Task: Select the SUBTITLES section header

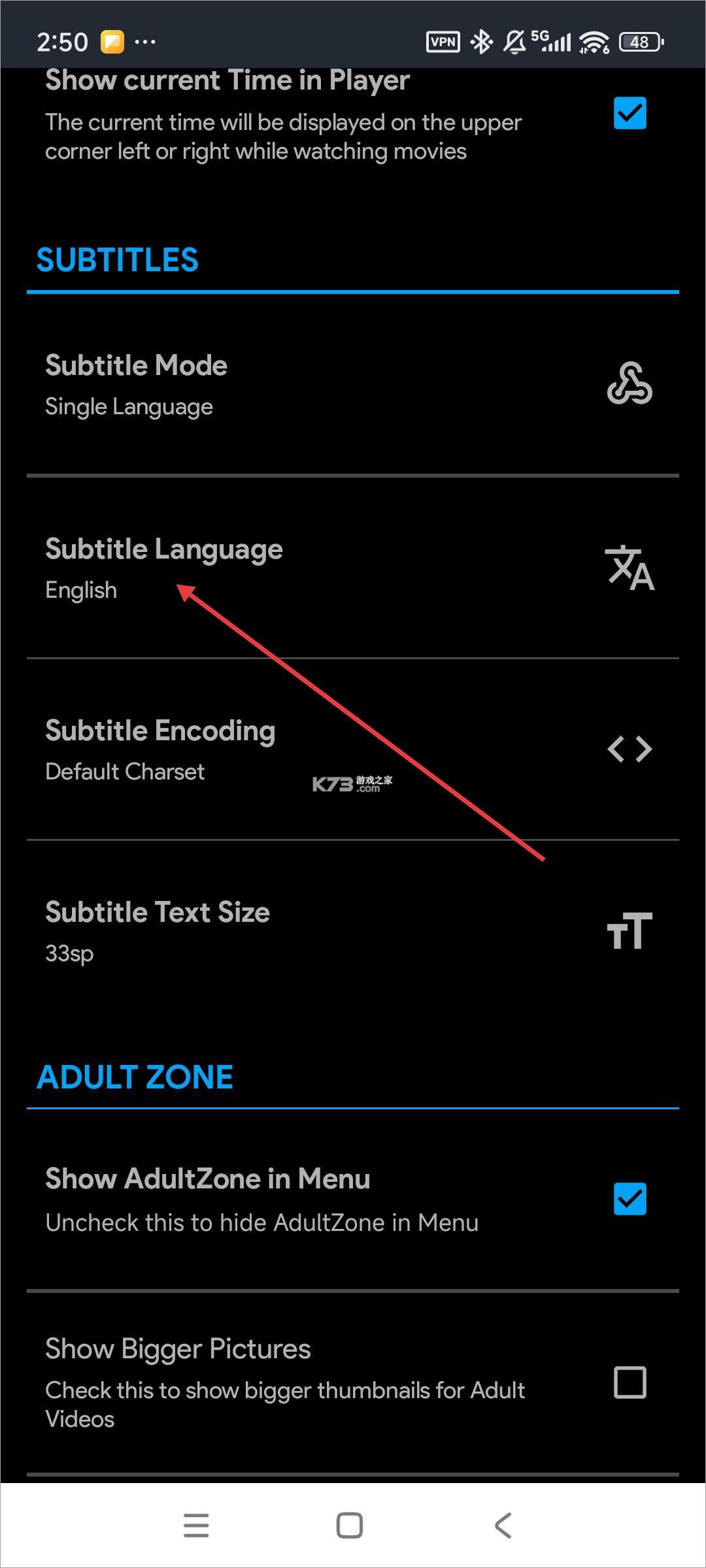Action: [x=118, y=260]
